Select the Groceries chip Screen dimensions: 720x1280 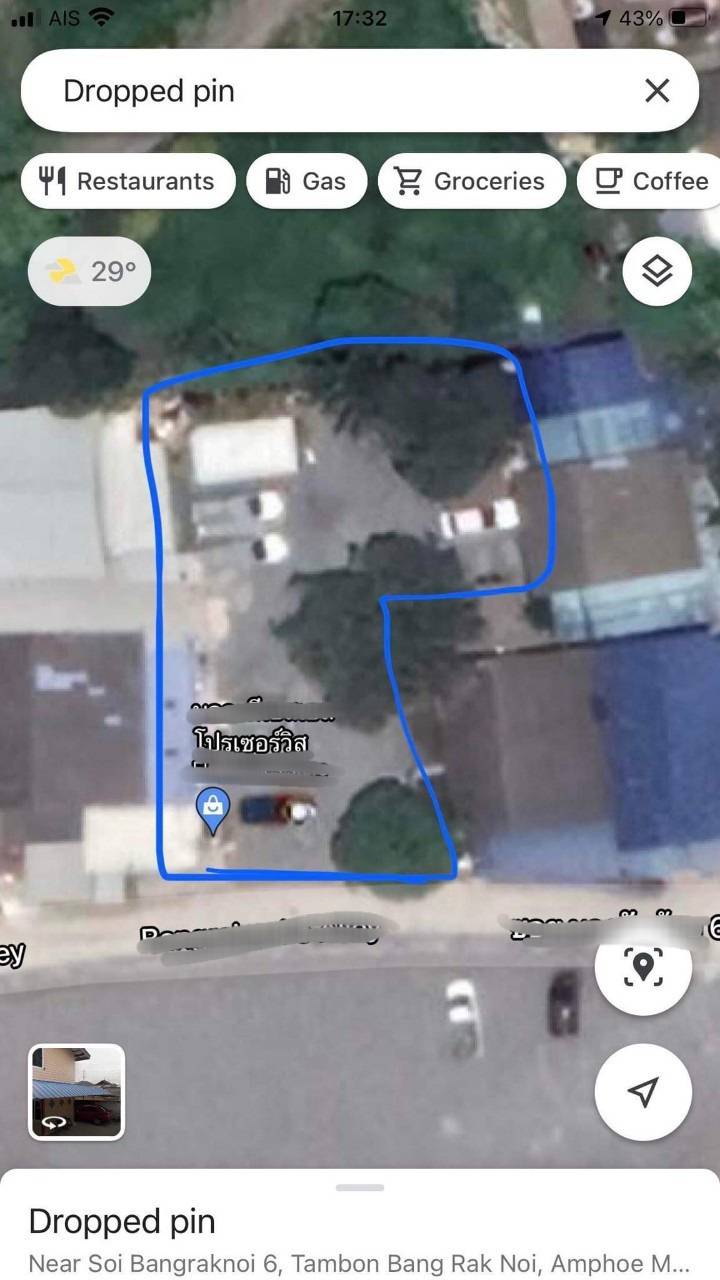(472, 181)
